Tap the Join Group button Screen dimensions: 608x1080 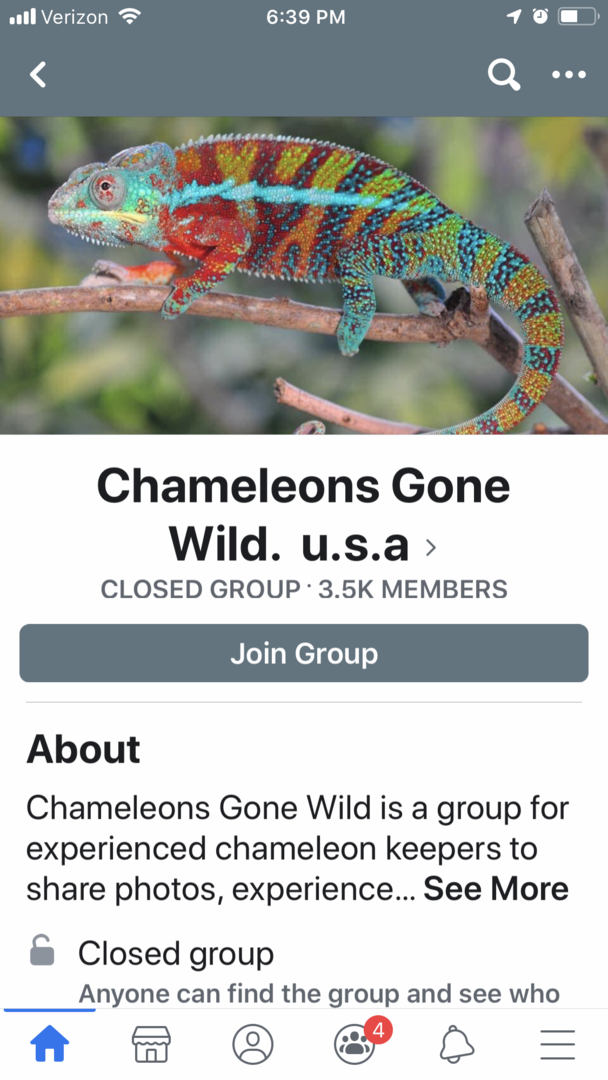coord(304,654)
